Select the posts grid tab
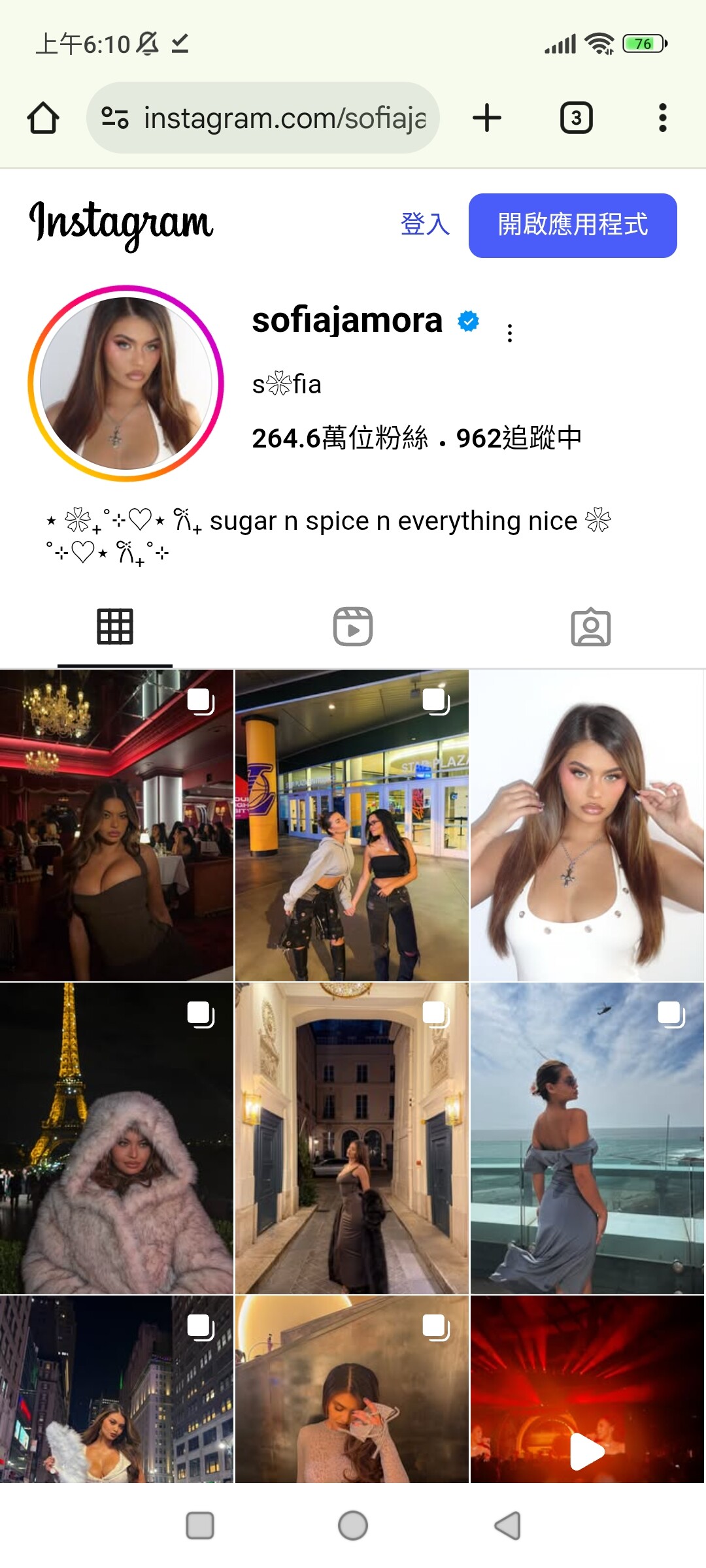Viewport: 706px width, 1568px height. 115,627
